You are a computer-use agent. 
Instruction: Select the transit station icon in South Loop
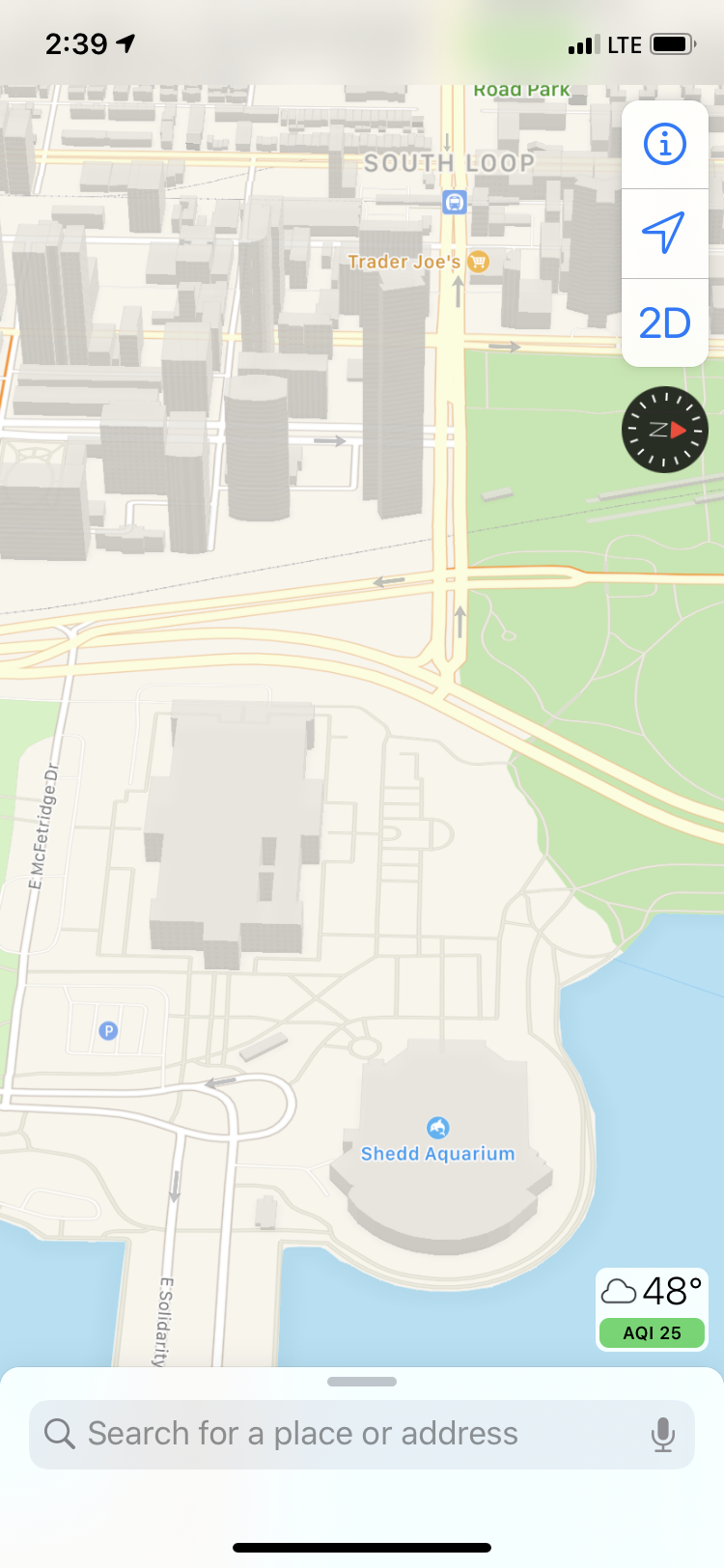click(x=454, y=202)
